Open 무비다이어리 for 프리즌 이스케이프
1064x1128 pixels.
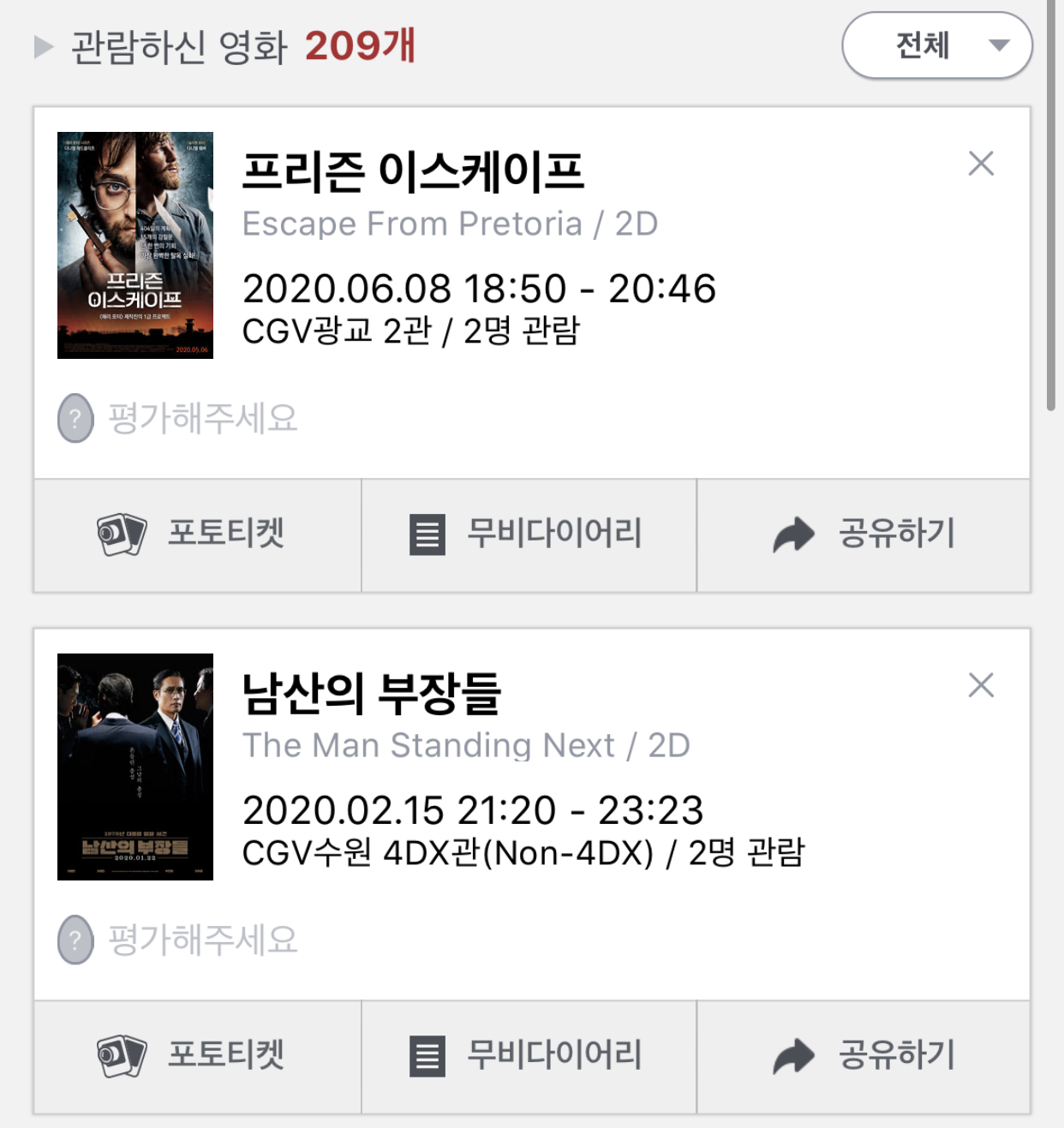click(529, 535)
